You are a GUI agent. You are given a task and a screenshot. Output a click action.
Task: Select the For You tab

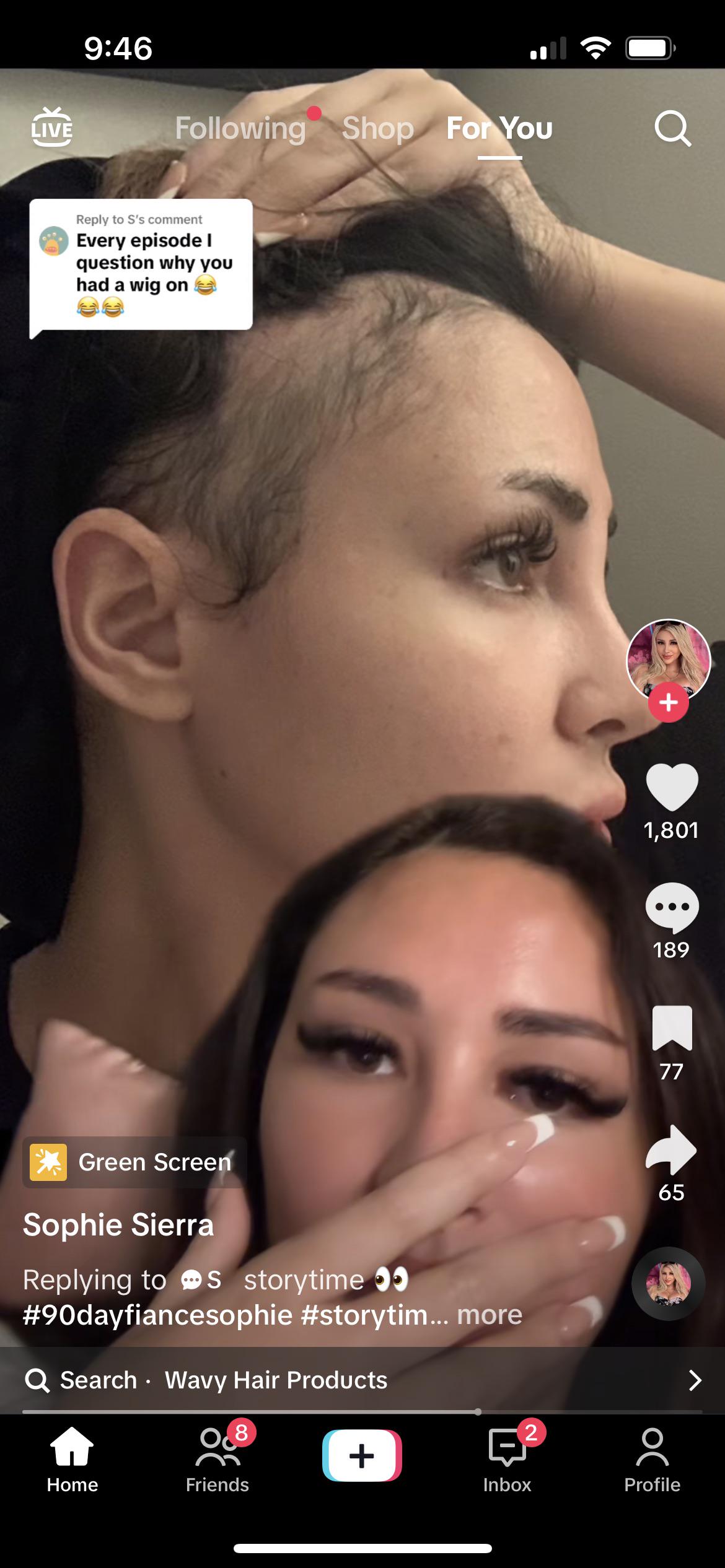point(499,129)
